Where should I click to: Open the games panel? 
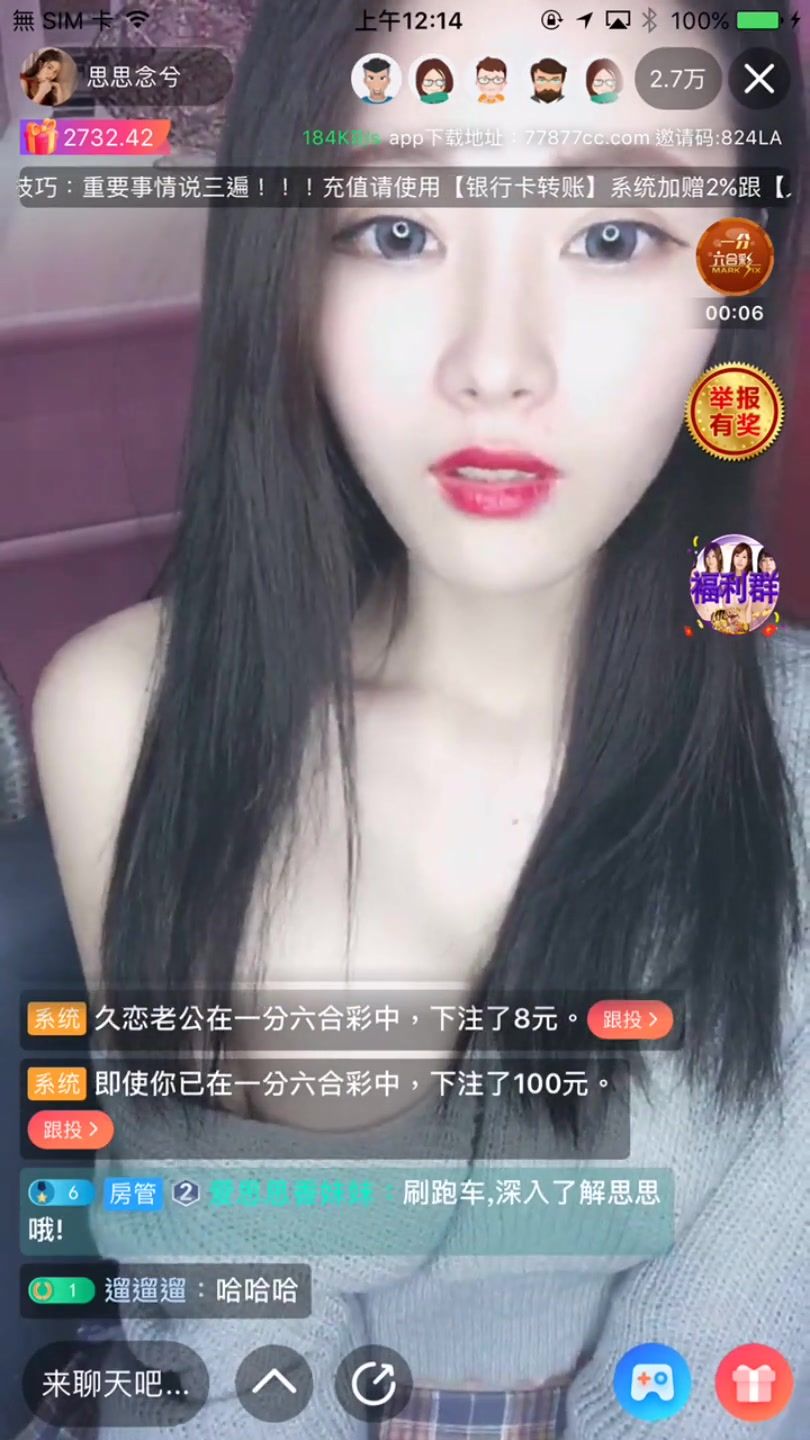pyautogui.click(x=652, y=1384)
